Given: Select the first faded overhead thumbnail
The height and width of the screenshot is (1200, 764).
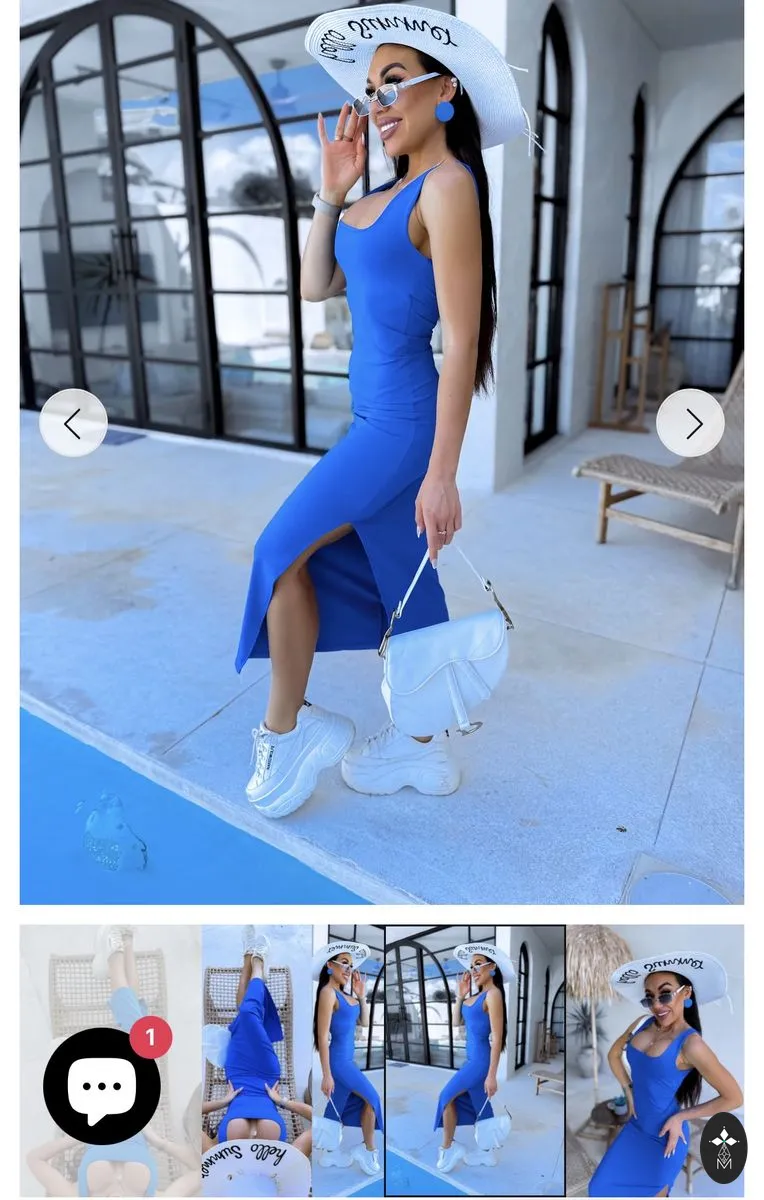Looking at the screenshot, I should click(110, 1061).
